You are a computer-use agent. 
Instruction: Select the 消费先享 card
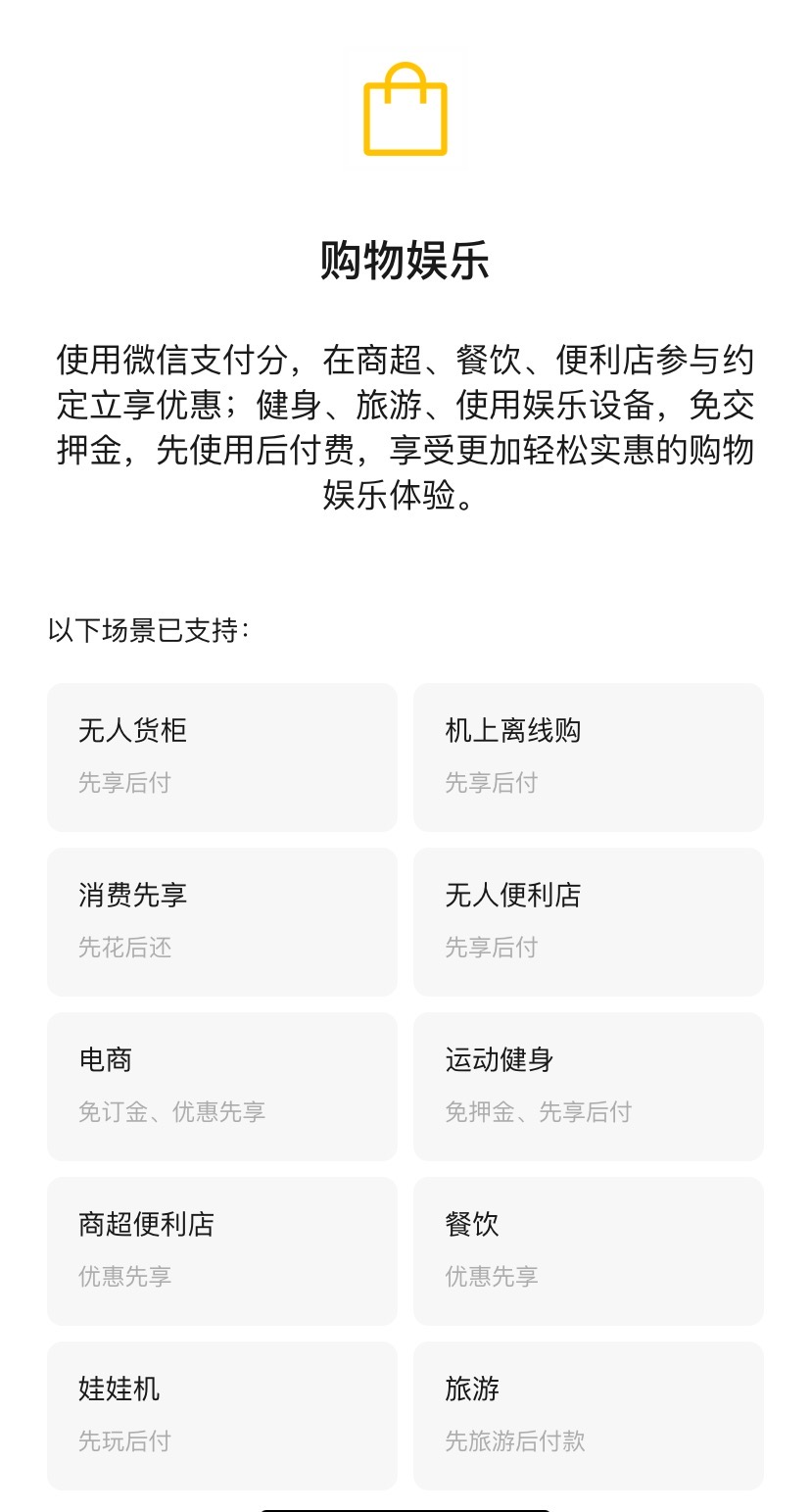[222, 922]
